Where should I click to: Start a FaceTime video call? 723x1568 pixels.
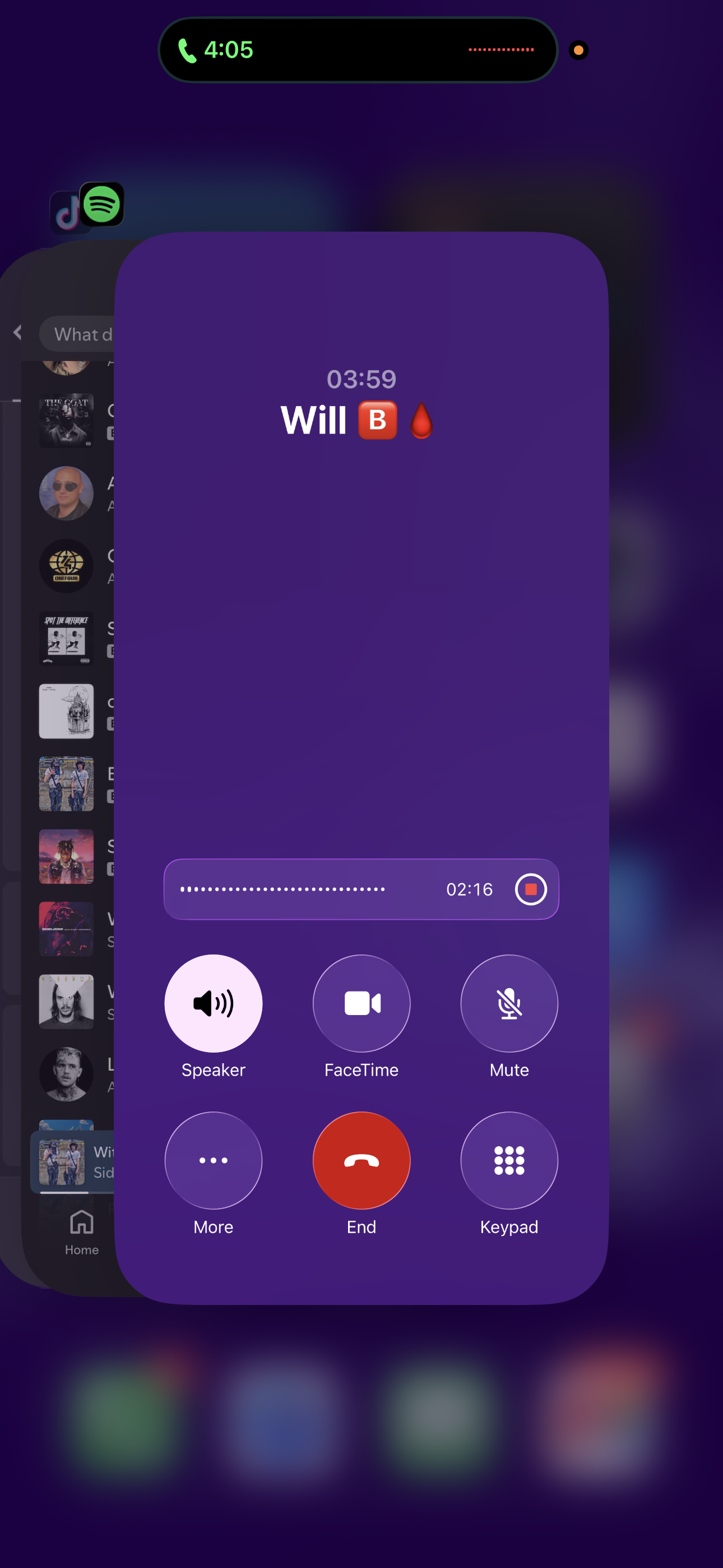[361, 1003]
